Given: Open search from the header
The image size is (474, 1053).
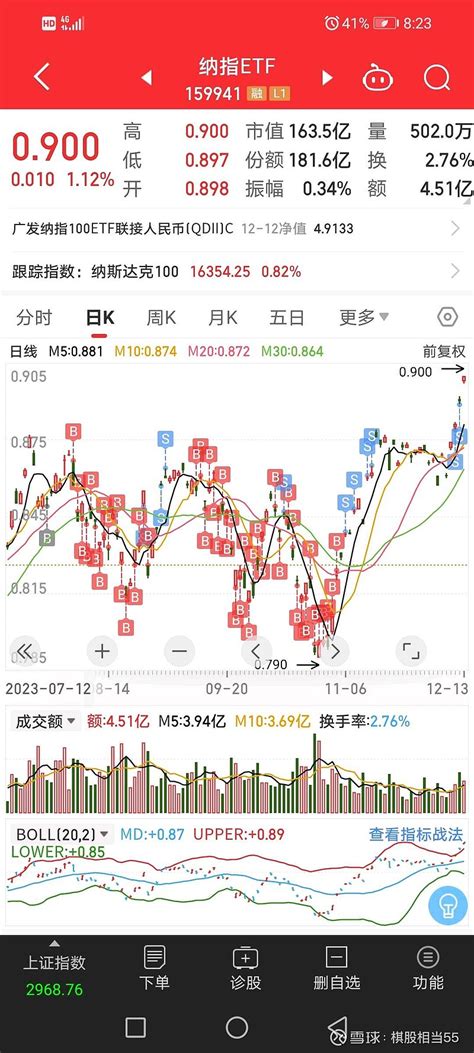Looking at the screenshot, I should 437,78.
